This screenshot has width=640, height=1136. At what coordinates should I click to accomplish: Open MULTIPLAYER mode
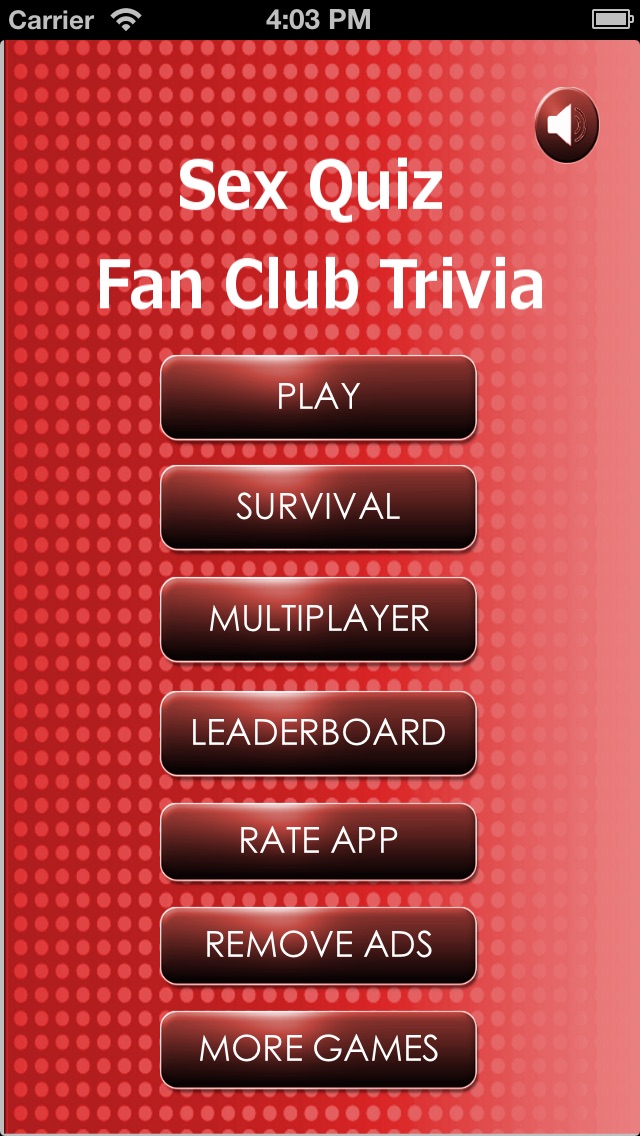(318, 619)
